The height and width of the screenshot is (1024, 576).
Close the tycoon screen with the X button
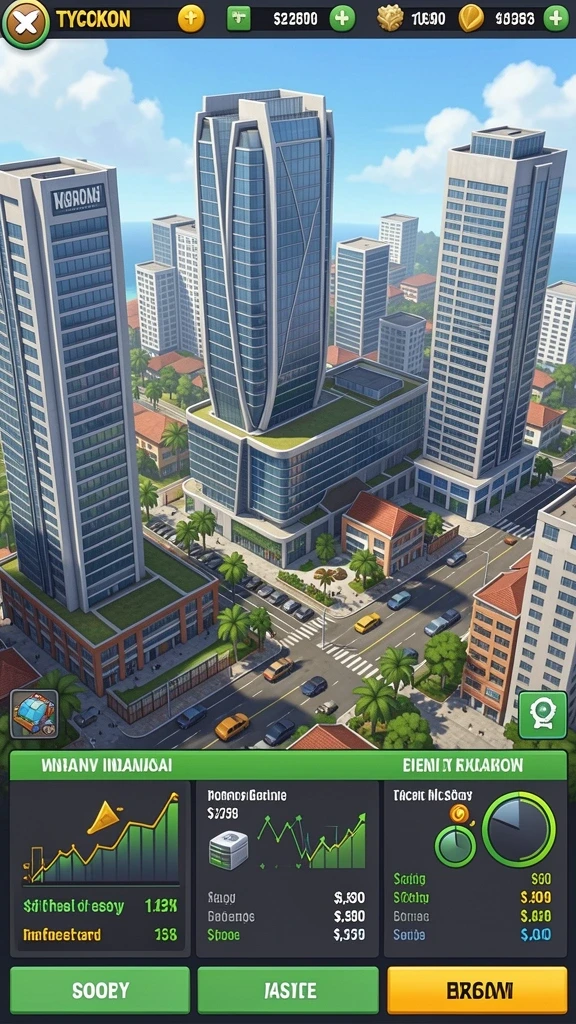tap(25, 24)
